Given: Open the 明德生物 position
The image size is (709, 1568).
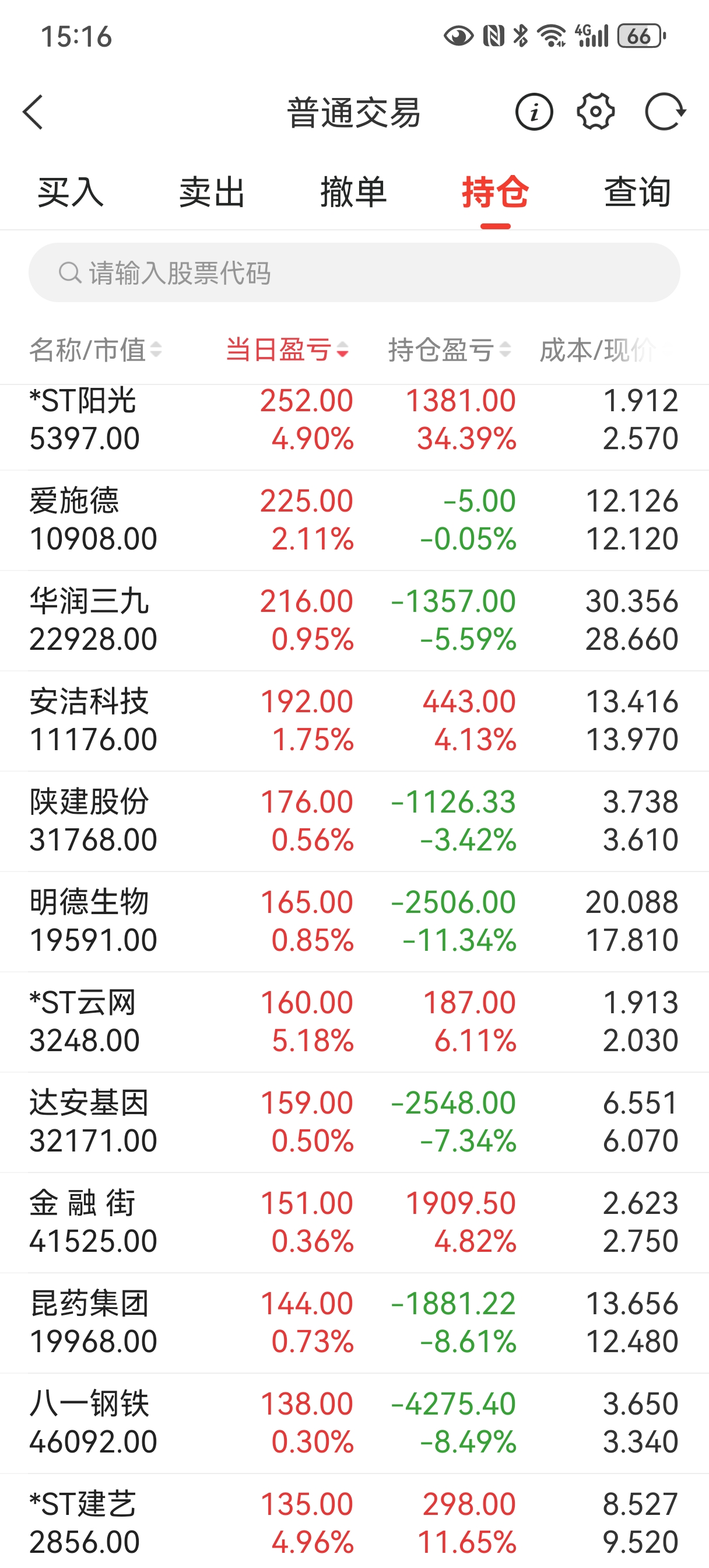Looking at the screenshot, I should tap(354, 921).
